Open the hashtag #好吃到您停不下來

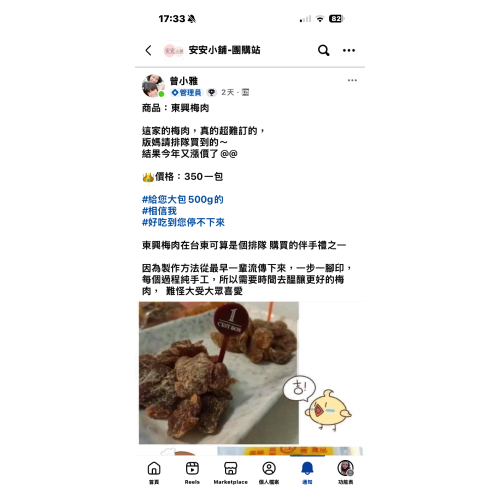(x=183, y=222)
